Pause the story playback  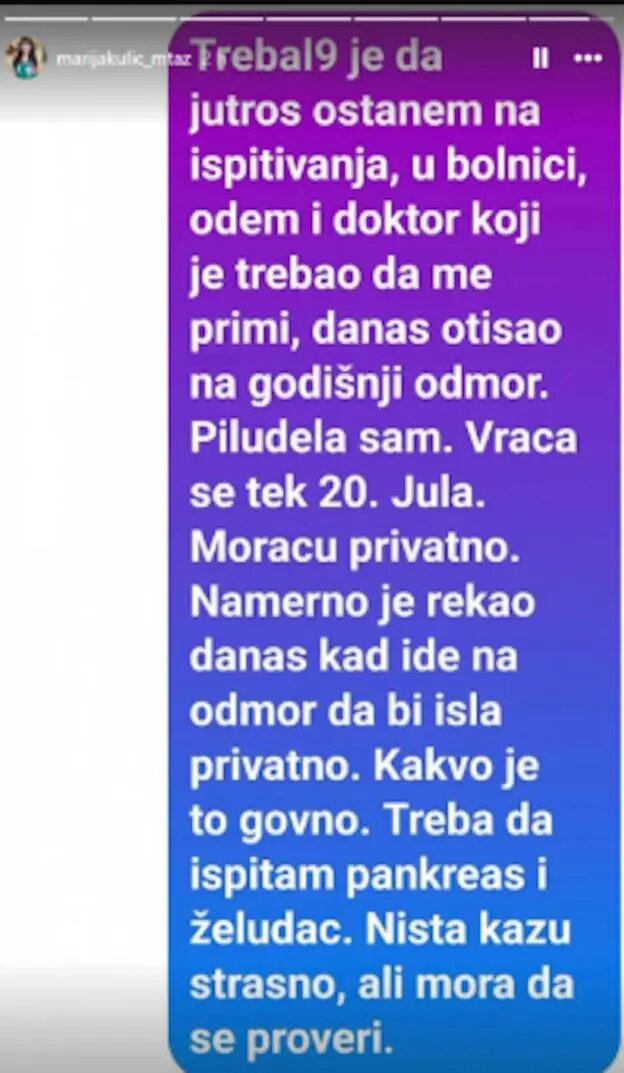(x=540, y=58)
